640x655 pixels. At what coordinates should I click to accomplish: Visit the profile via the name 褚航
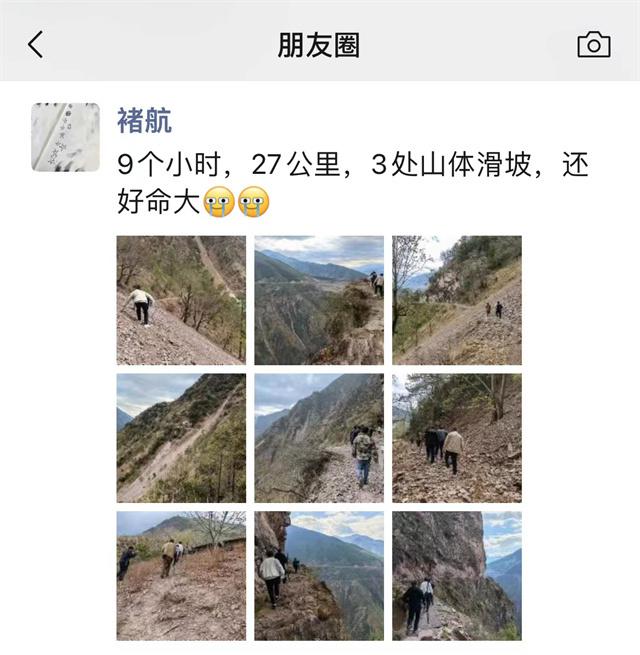tap(144, 121)
